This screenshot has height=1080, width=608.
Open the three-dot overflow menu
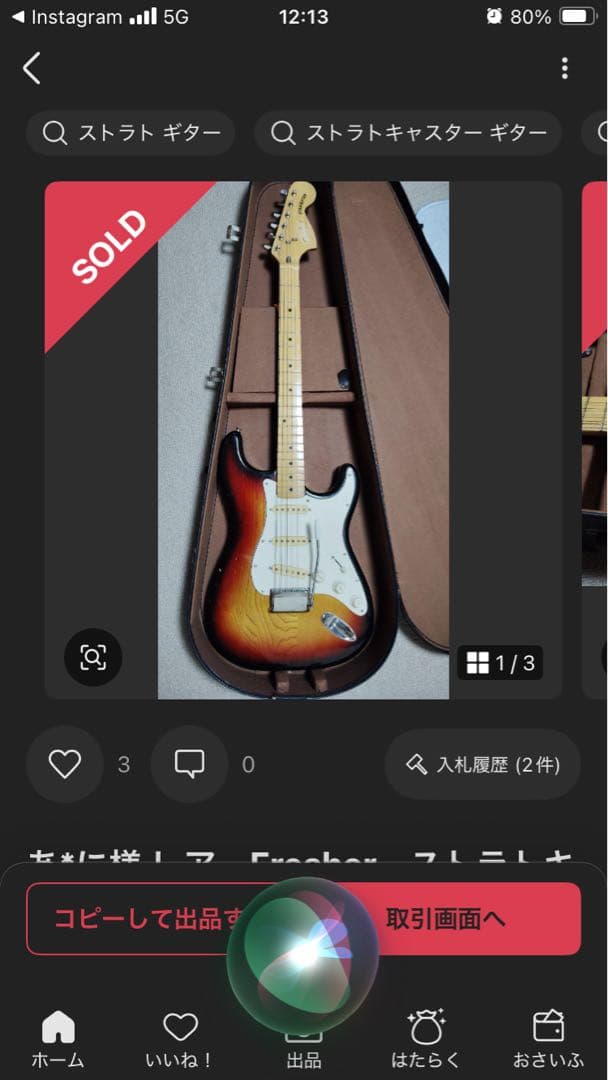(565, 68)
